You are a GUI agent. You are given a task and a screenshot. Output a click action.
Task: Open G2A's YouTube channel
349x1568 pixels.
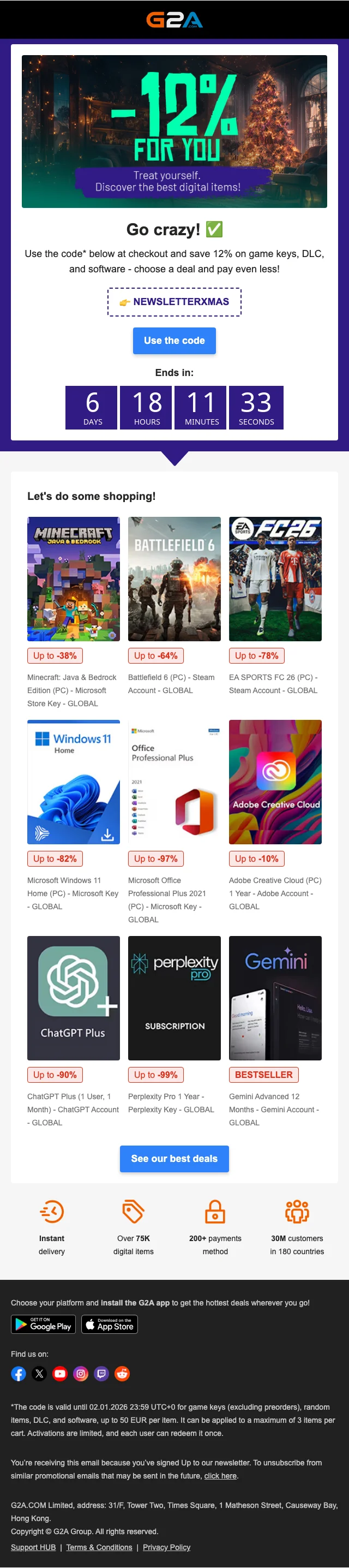(x=59, y=1373)
